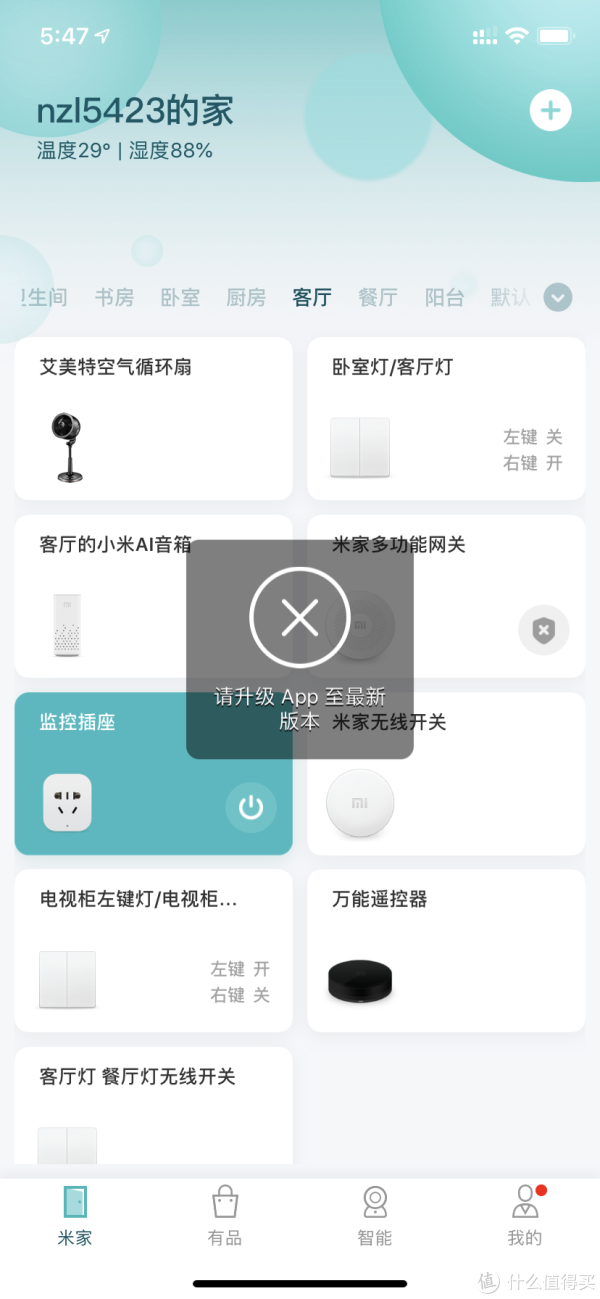Open the 艾美特空气循环扇 device card
This screenshot has height=1299, width=600.
pos(153,418)
